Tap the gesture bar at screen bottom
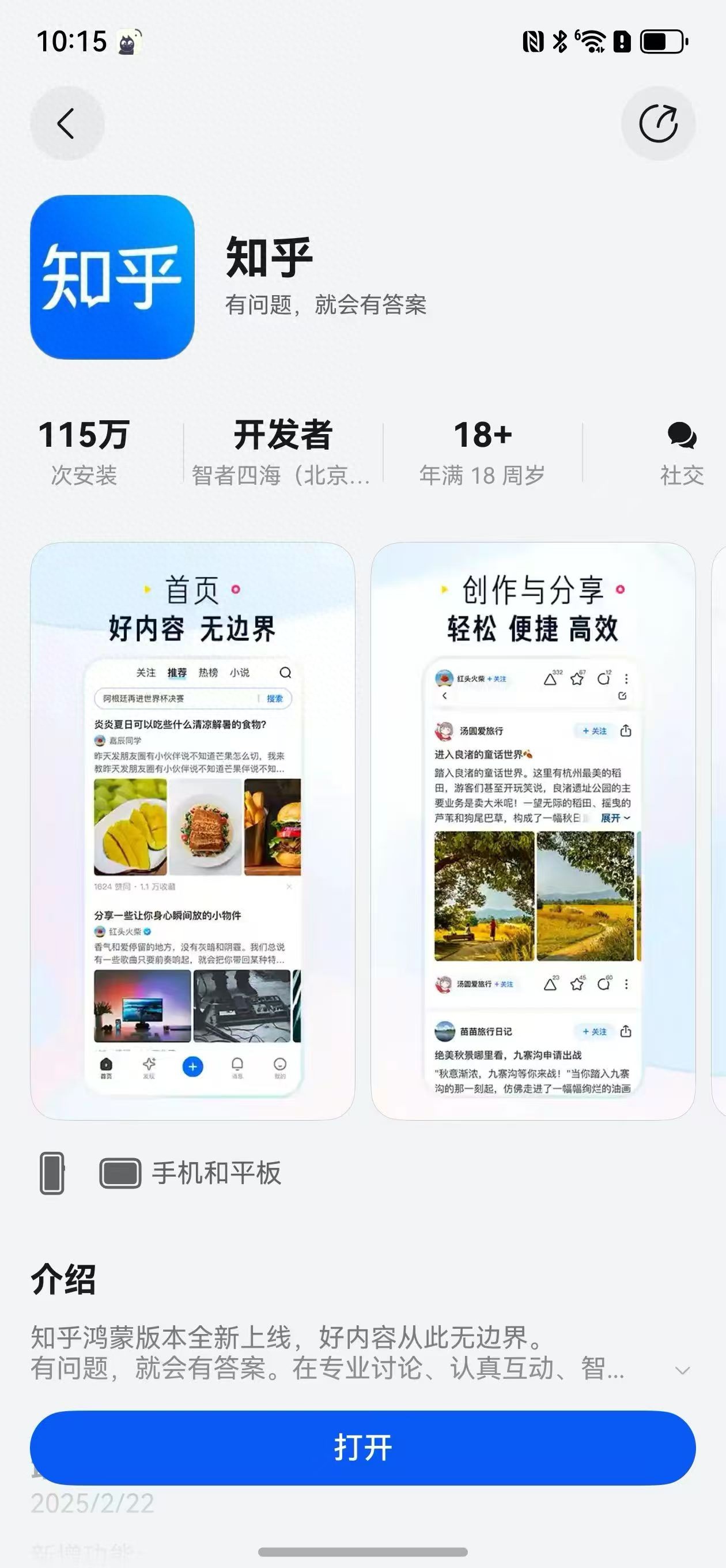 click(362, 1552)
